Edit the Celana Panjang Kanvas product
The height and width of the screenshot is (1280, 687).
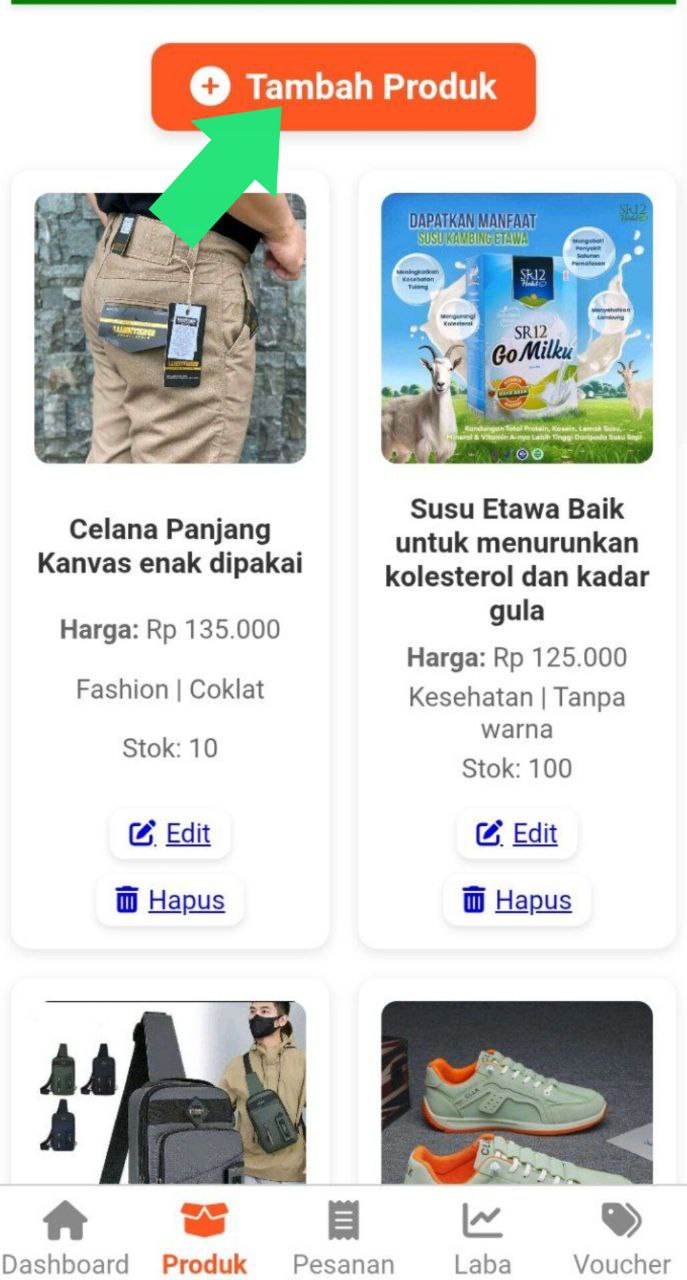tap(170, 834)
